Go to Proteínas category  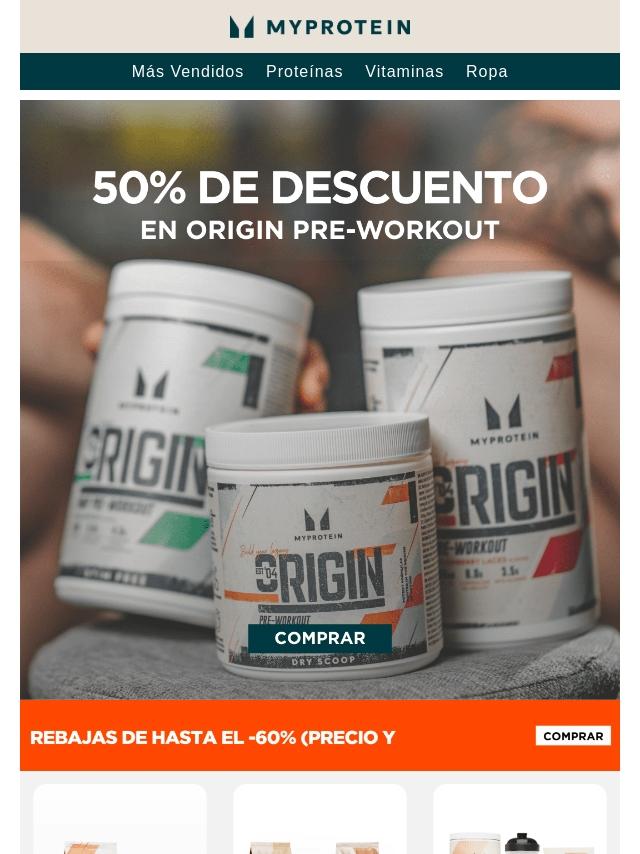304,72
